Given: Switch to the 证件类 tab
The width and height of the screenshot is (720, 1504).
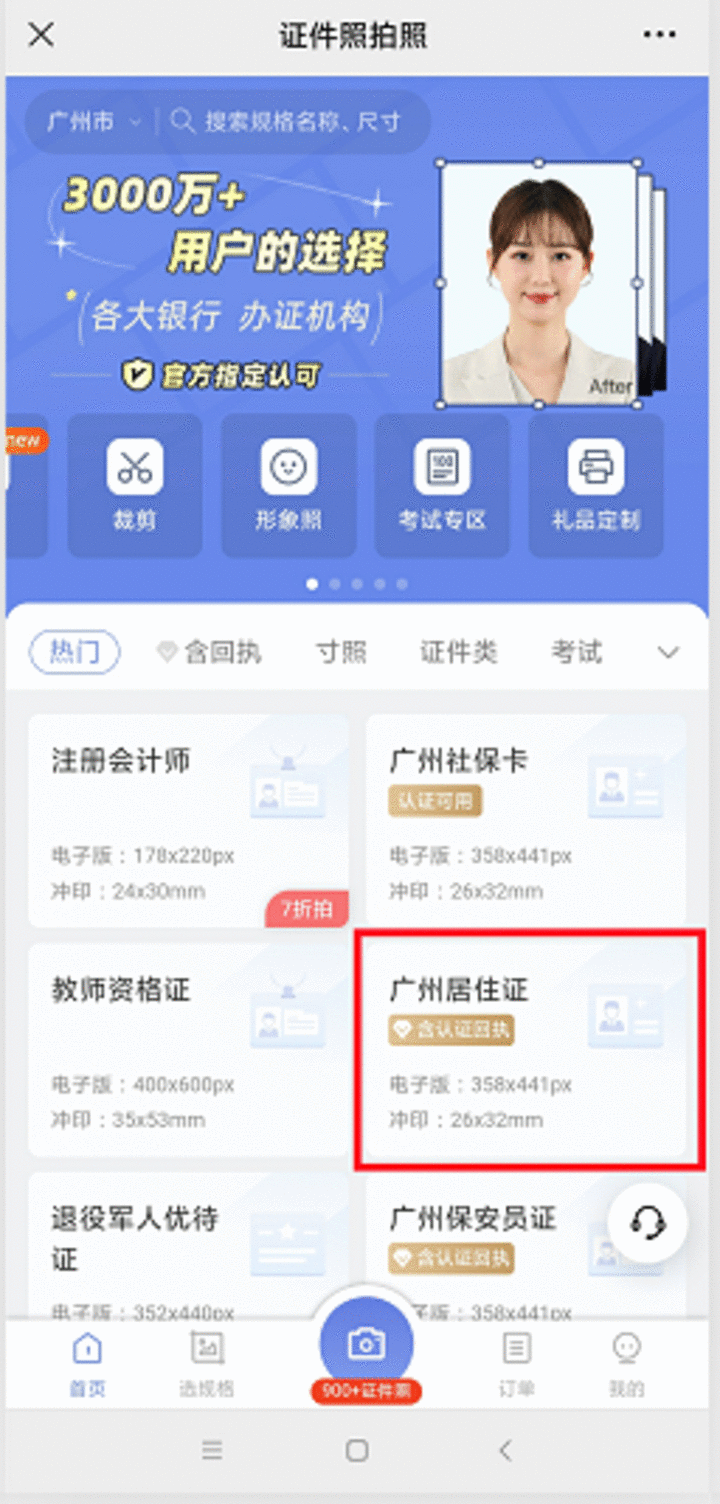Looking at the screenshot, I should pyautogui.click(x=458, y=652).
